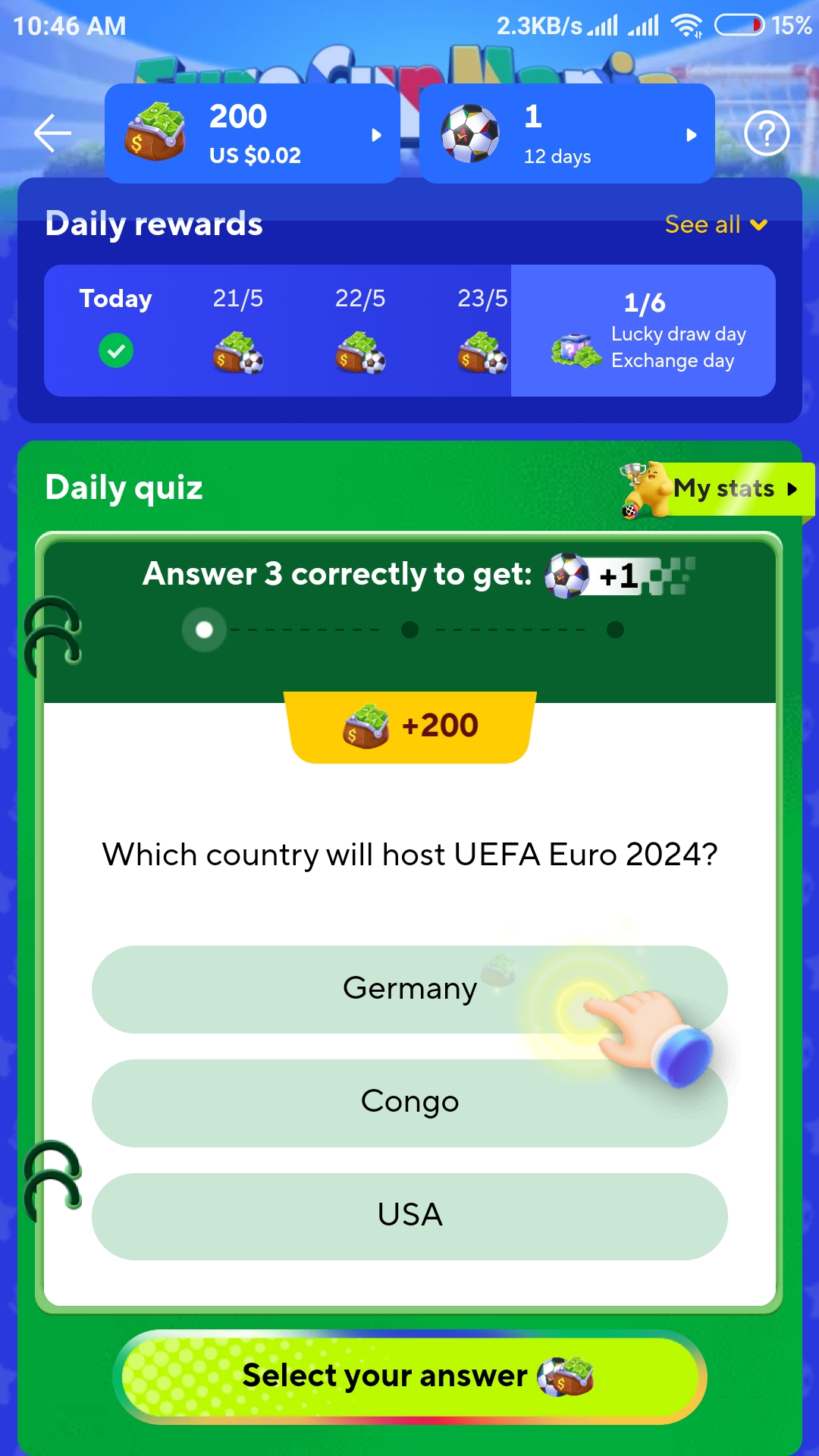
Task: Tap the Select your answer button
Action: [409, 1376]
